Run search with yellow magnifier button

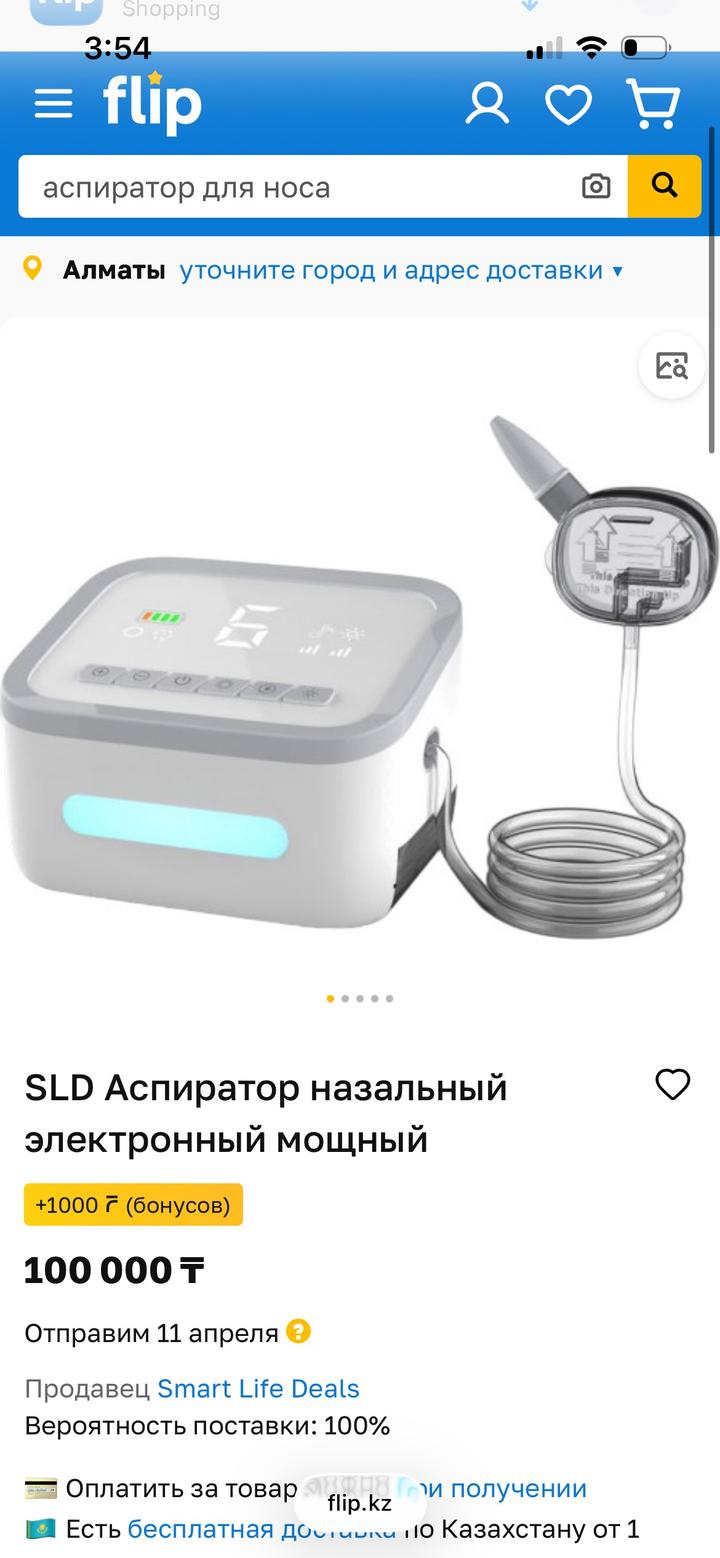point(664,187)
